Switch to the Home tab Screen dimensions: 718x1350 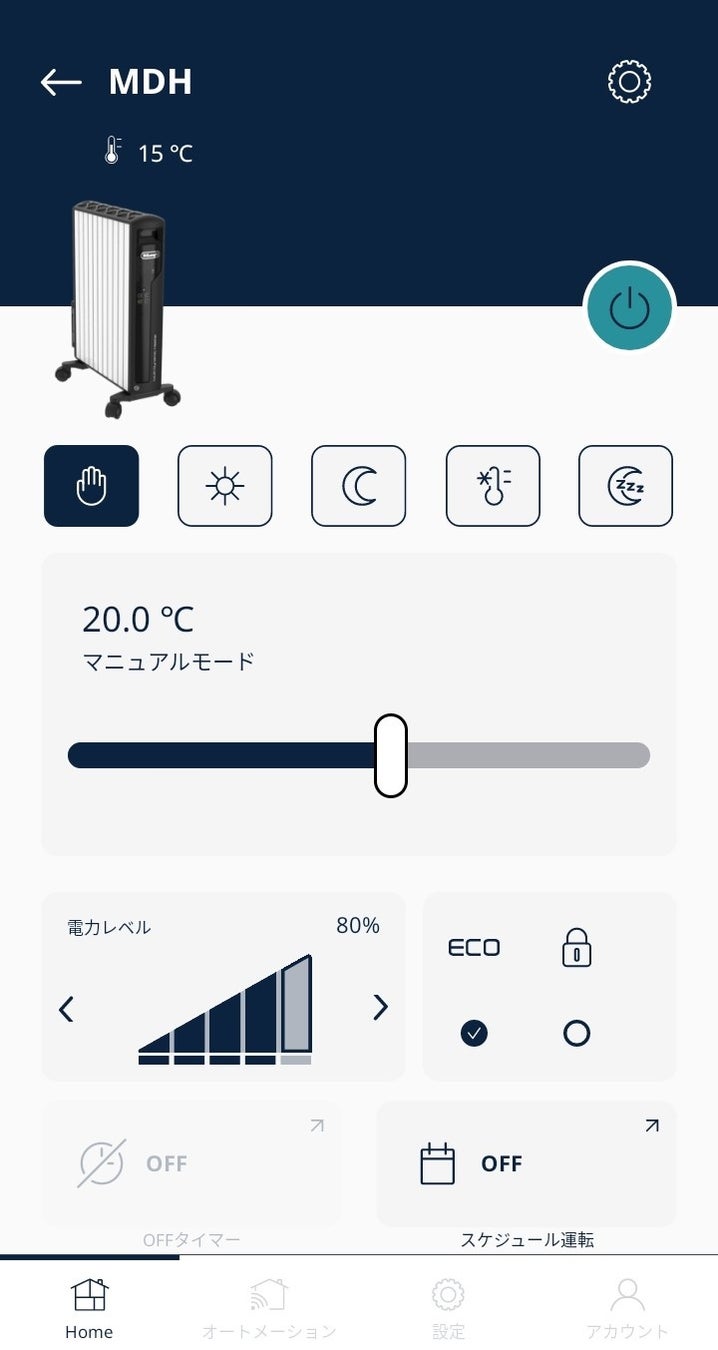[x=89, y=1308]
